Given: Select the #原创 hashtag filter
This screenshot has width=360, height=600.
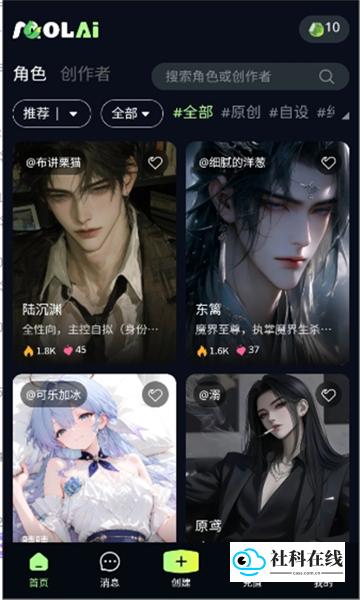Looking at the screenshot, I should pos(241,112).
